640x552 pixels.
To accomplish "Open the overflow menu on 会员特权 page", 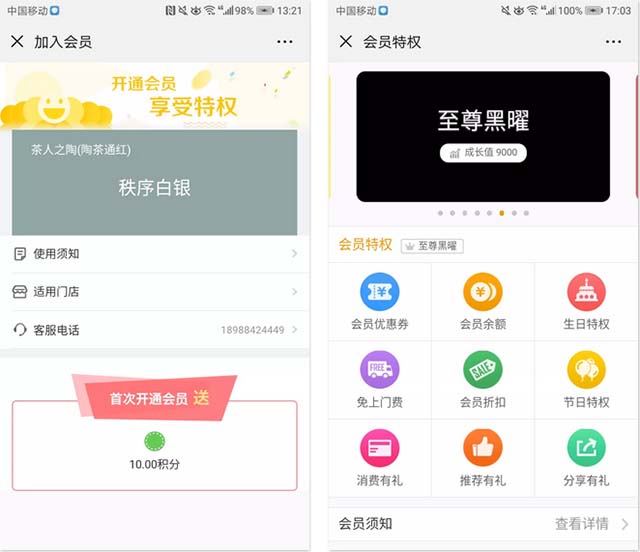I will point(613,42).
